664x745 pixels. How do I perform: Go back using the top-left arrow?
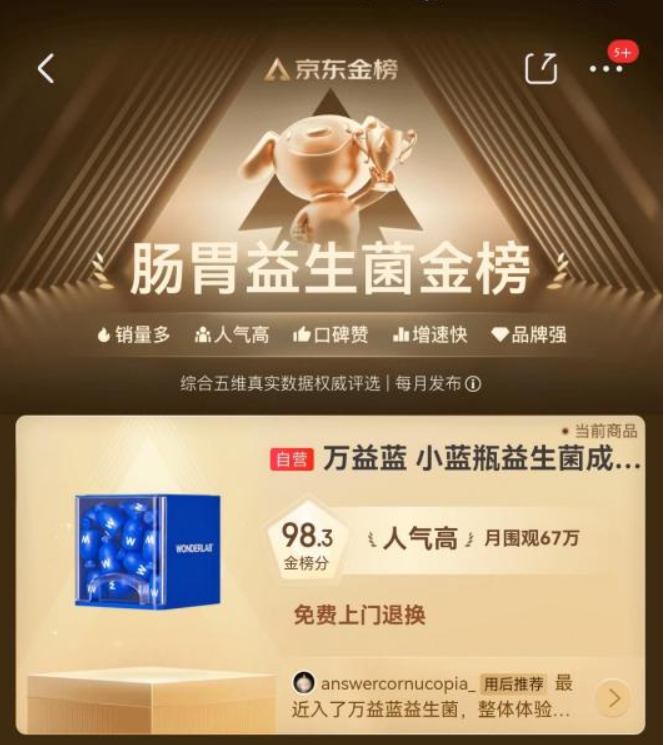coord(46,69)
